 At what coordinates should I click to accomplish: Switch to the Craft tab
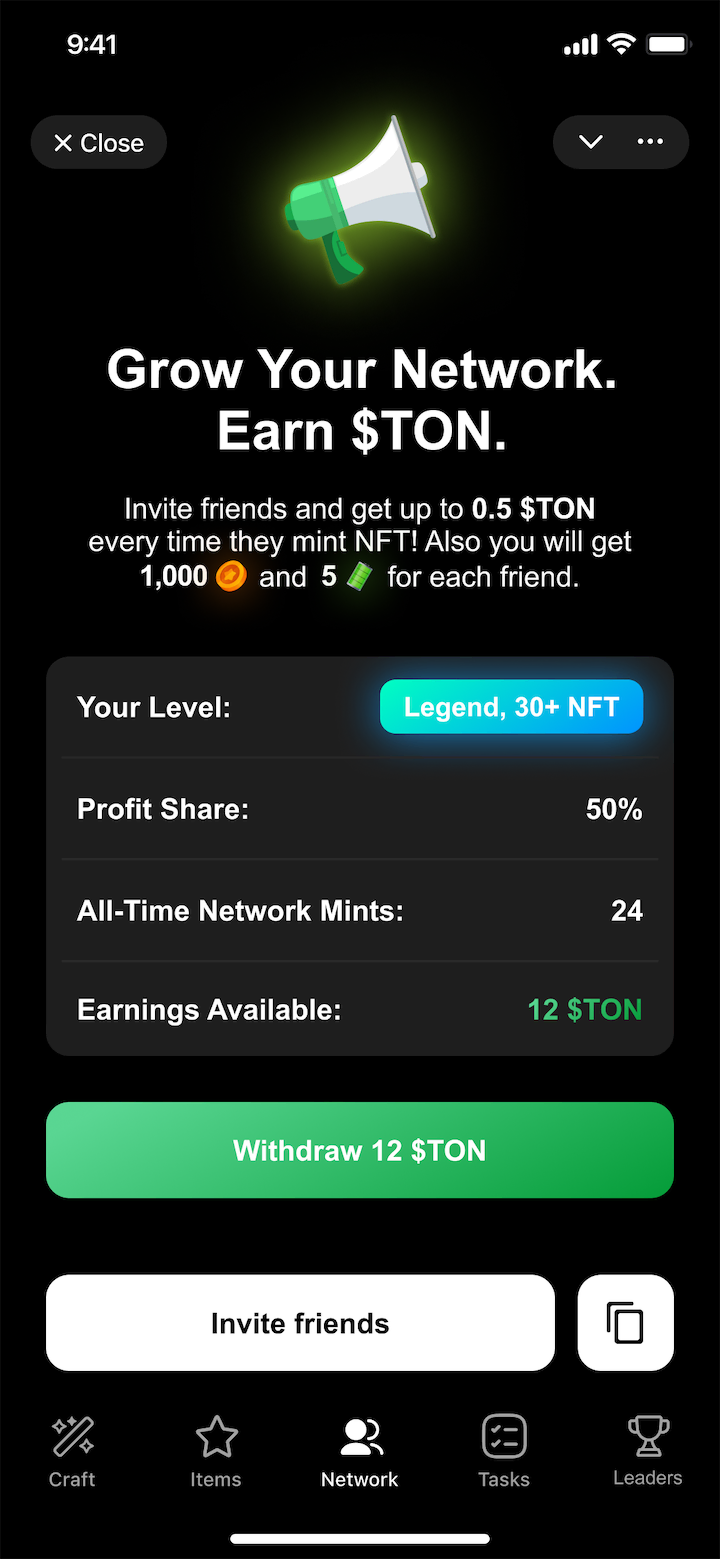tap(72, 1452)
